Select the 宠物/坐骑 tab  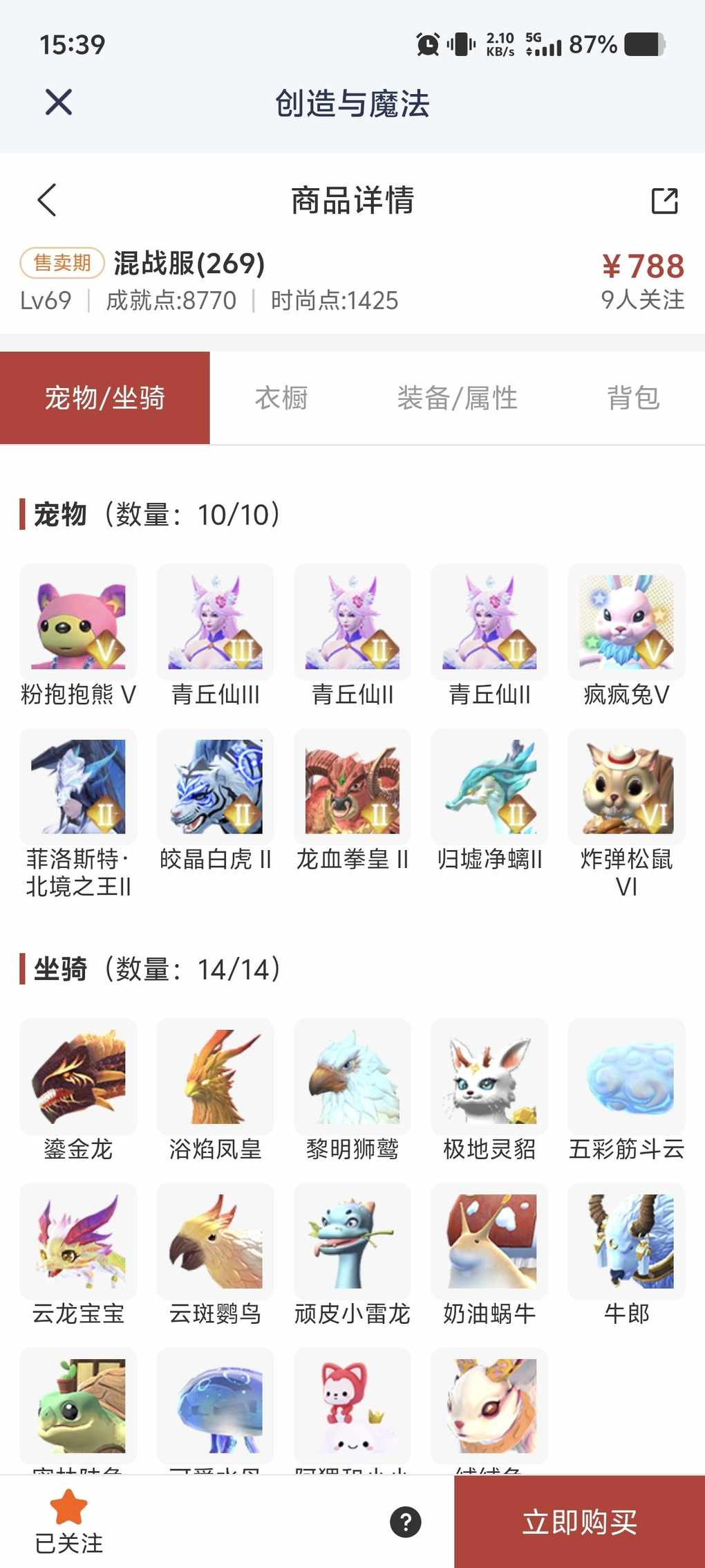pyautogui.click(x=105, y=398)
